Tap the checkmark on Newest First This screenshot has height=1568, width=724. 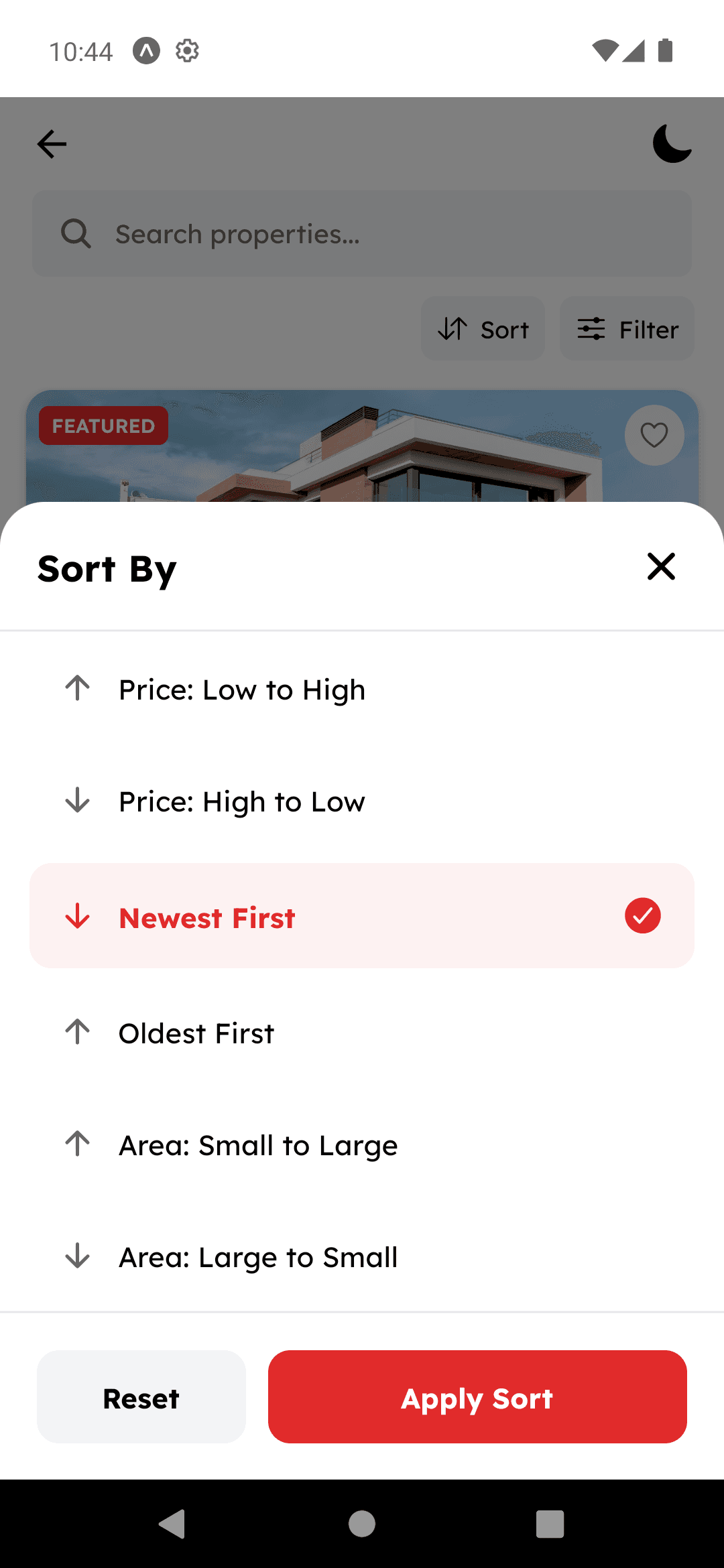click(642, 915)
